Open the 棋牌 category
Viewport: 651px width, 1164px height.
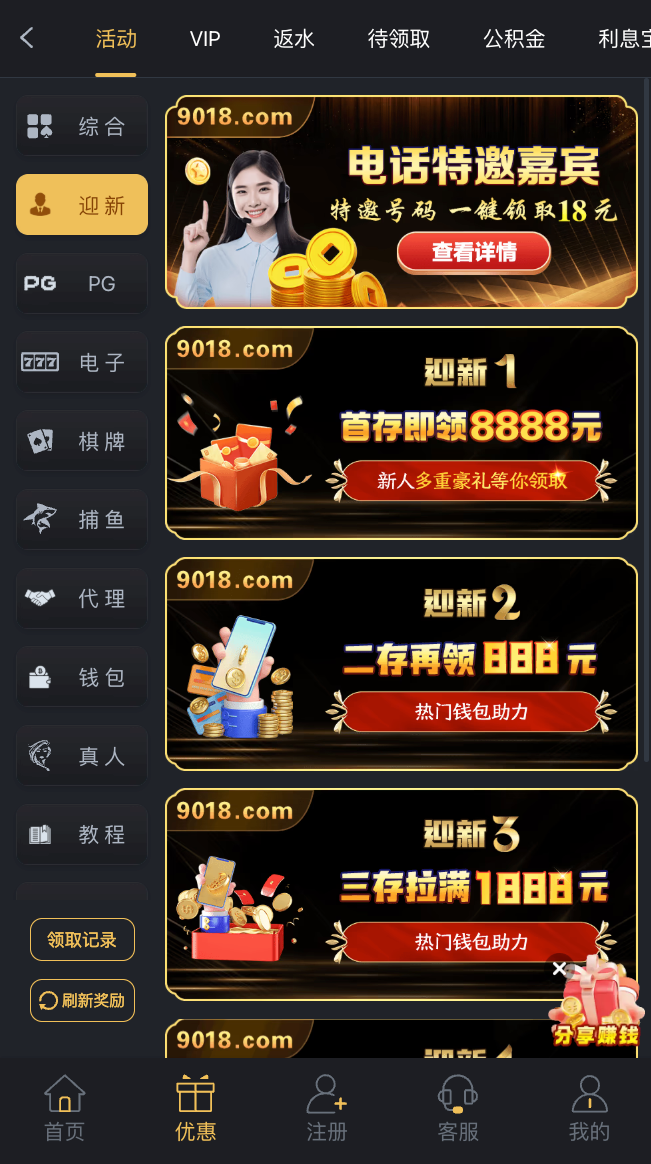point(82,441)
